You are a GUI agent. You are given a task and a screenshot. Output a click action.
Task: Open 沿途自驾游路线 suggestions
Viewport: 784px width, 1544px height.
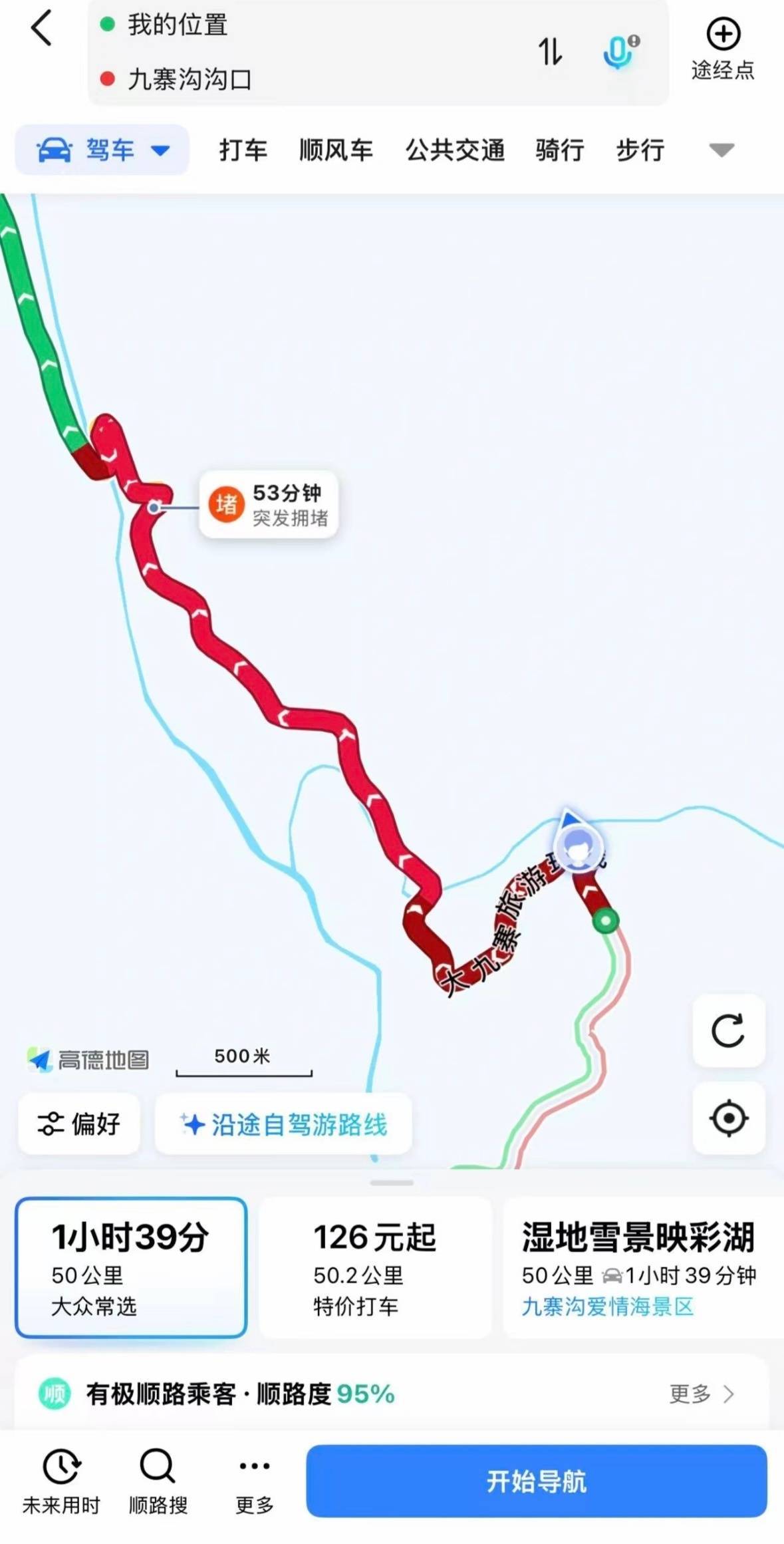(x=283, y=1124)
